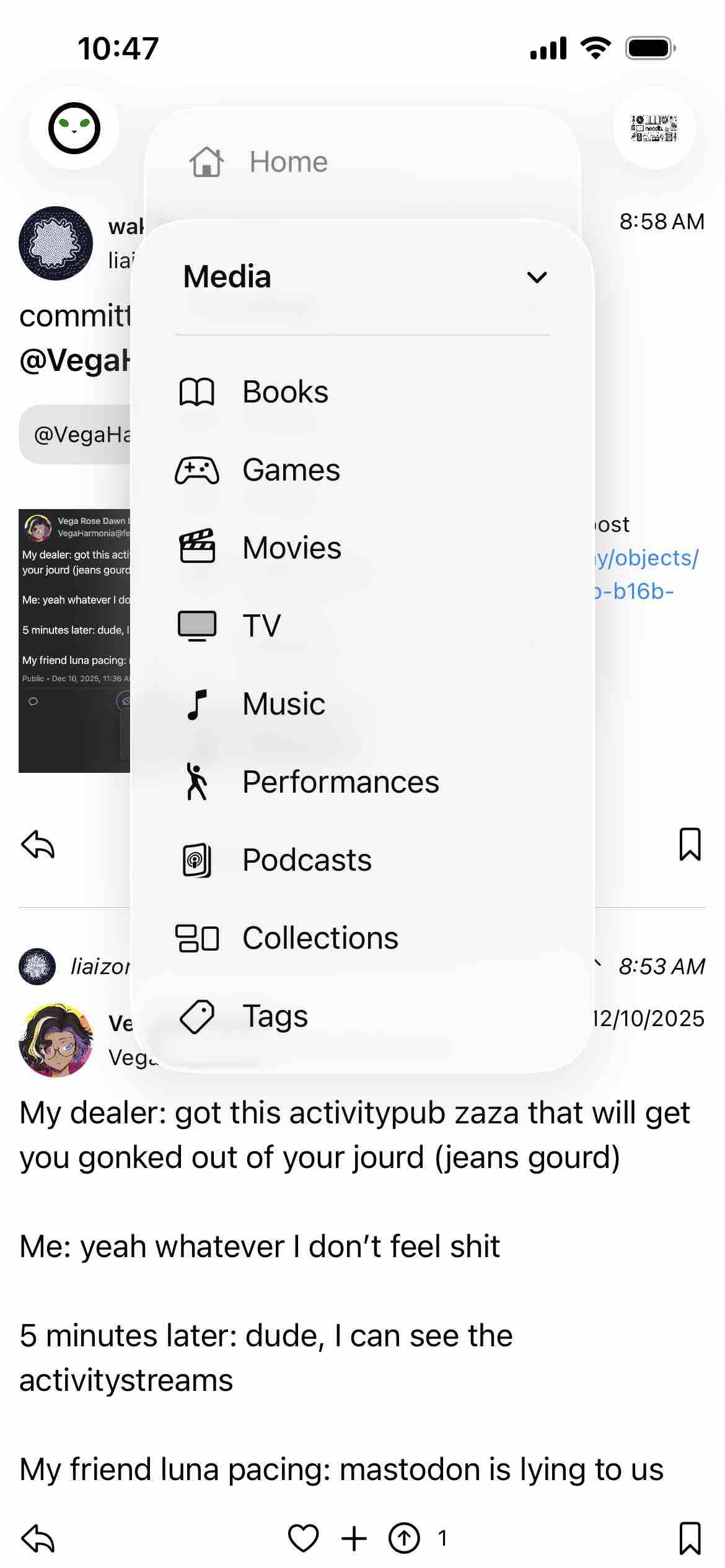Image resolution: width=725 pixels, height=1568 pixels.
Task: Open the Books section
Action: pyautogui.click(x=285, y=392)
